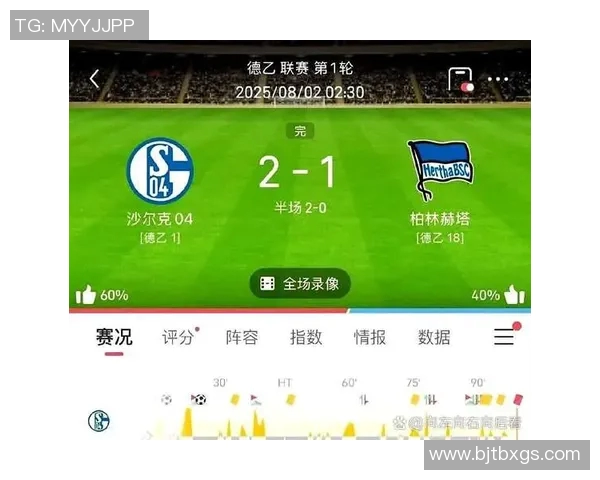Open the three-dot overflow menu
This screenshot has height=480, width=600.
(x=498, y=79)
